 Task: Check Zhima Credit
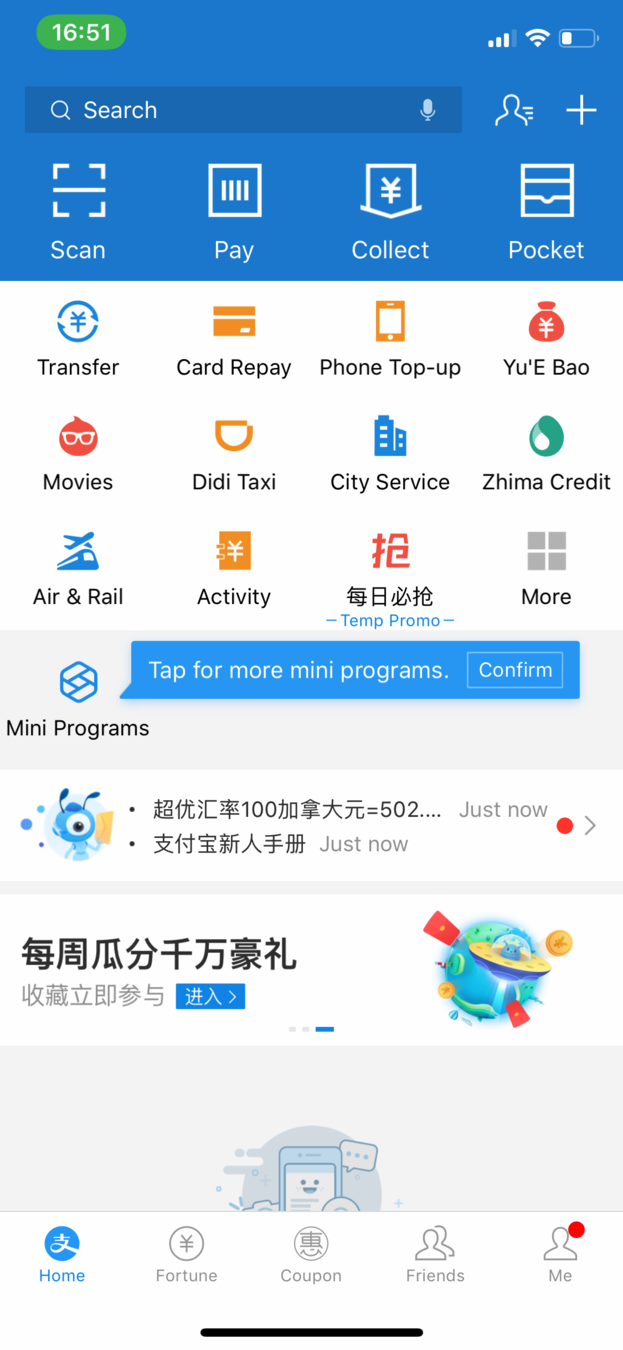click(x=546, y=453)
